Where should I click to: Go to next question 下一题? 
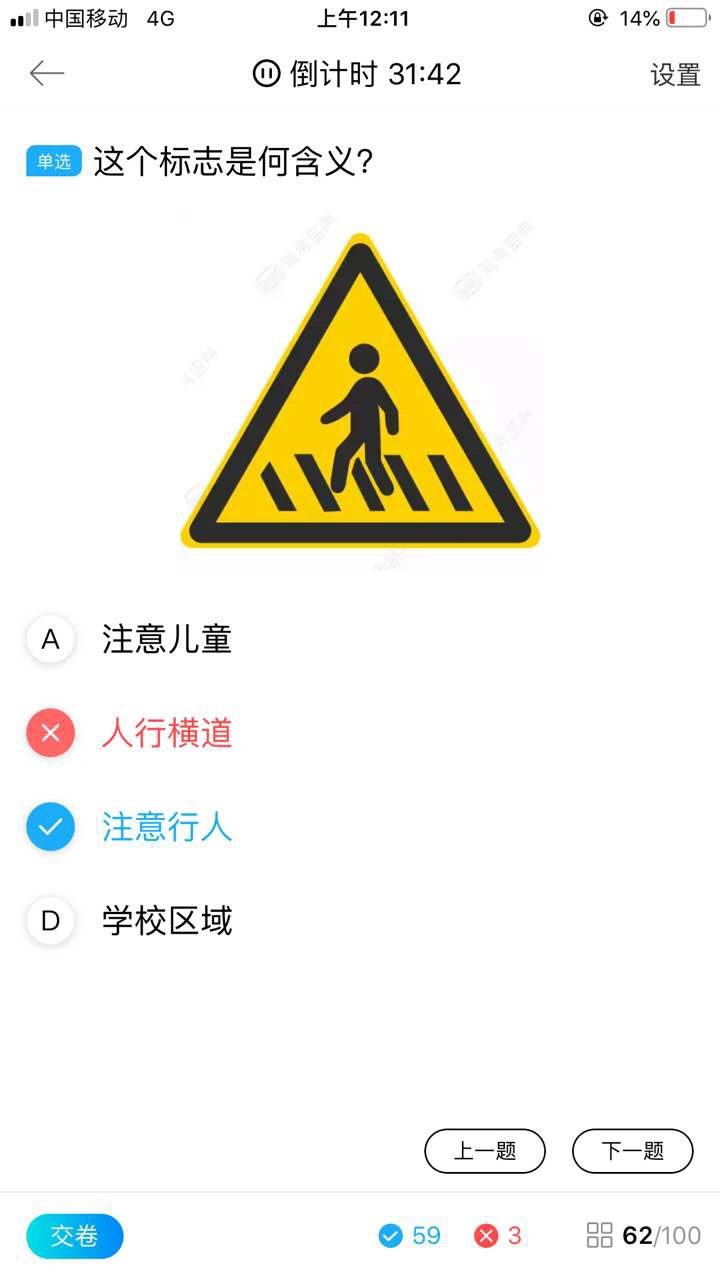632,1151
